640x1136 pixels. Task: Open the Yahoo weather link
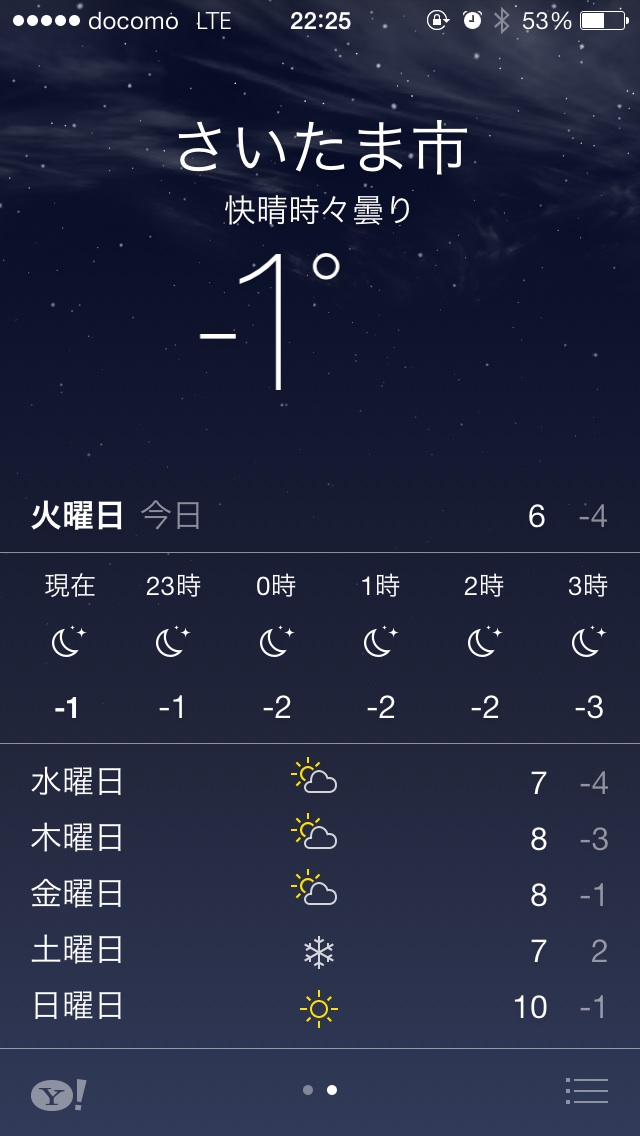pyautogui.click(x=58, y=1093)
